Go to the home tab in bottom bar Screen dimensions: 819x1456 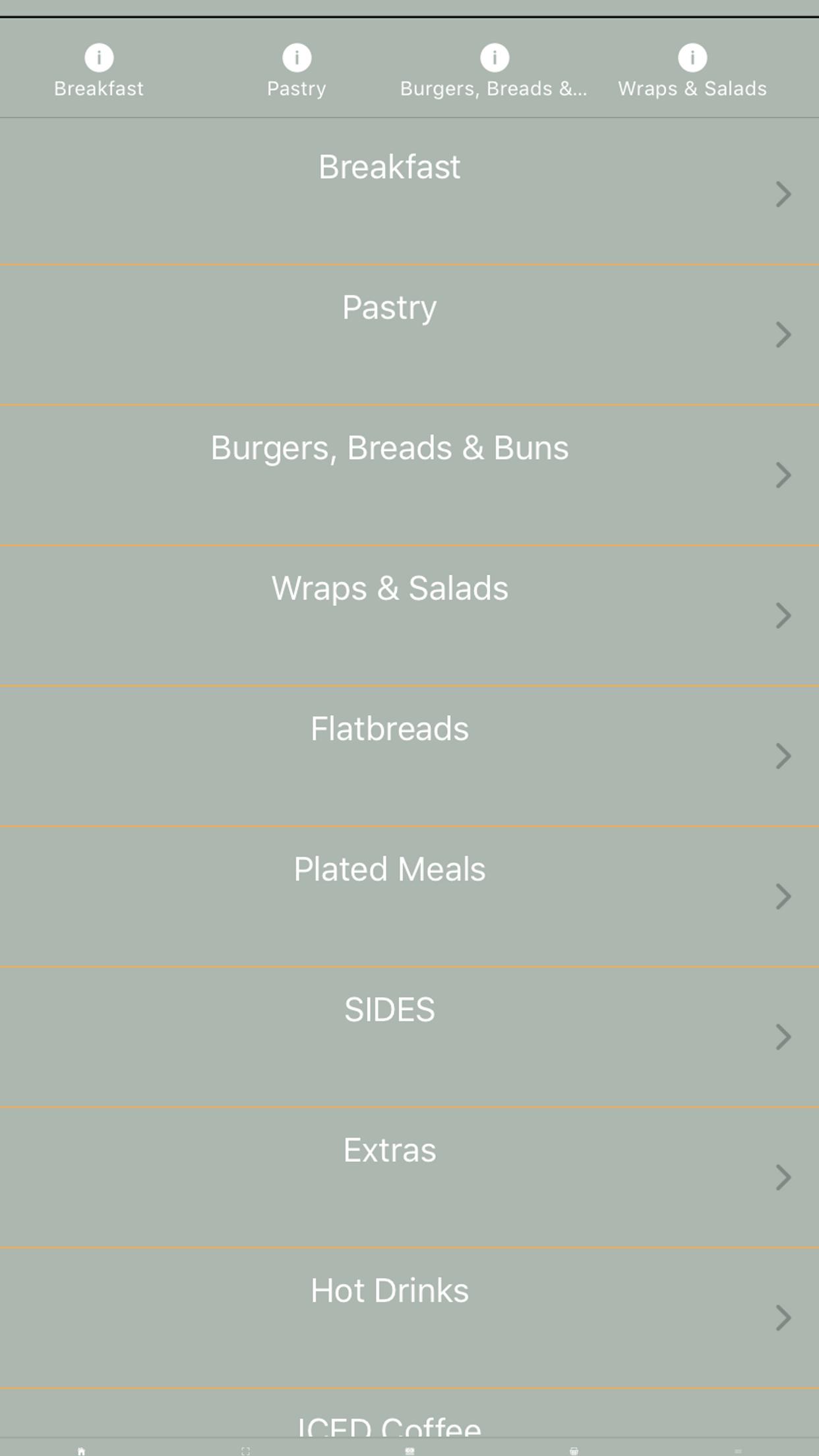tap(81, 1451)
